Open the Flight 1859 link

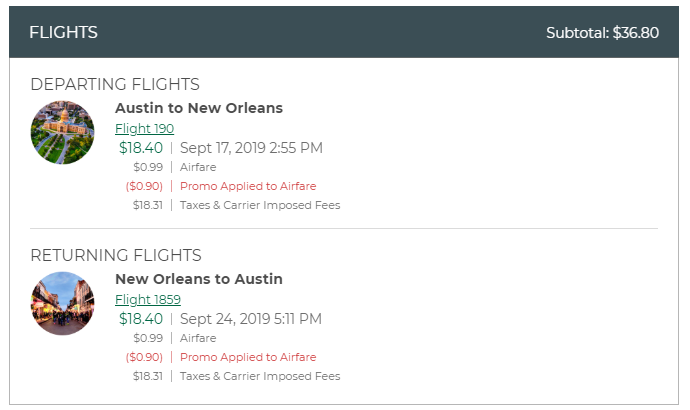pos(148,300)
